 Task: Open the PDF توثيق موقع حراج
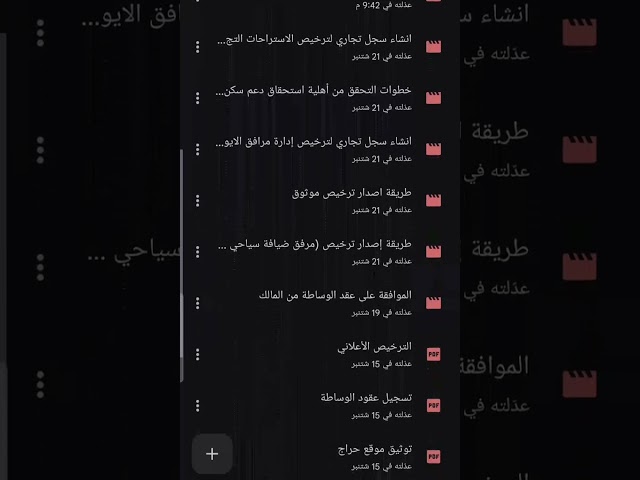[x=320, y=457]
